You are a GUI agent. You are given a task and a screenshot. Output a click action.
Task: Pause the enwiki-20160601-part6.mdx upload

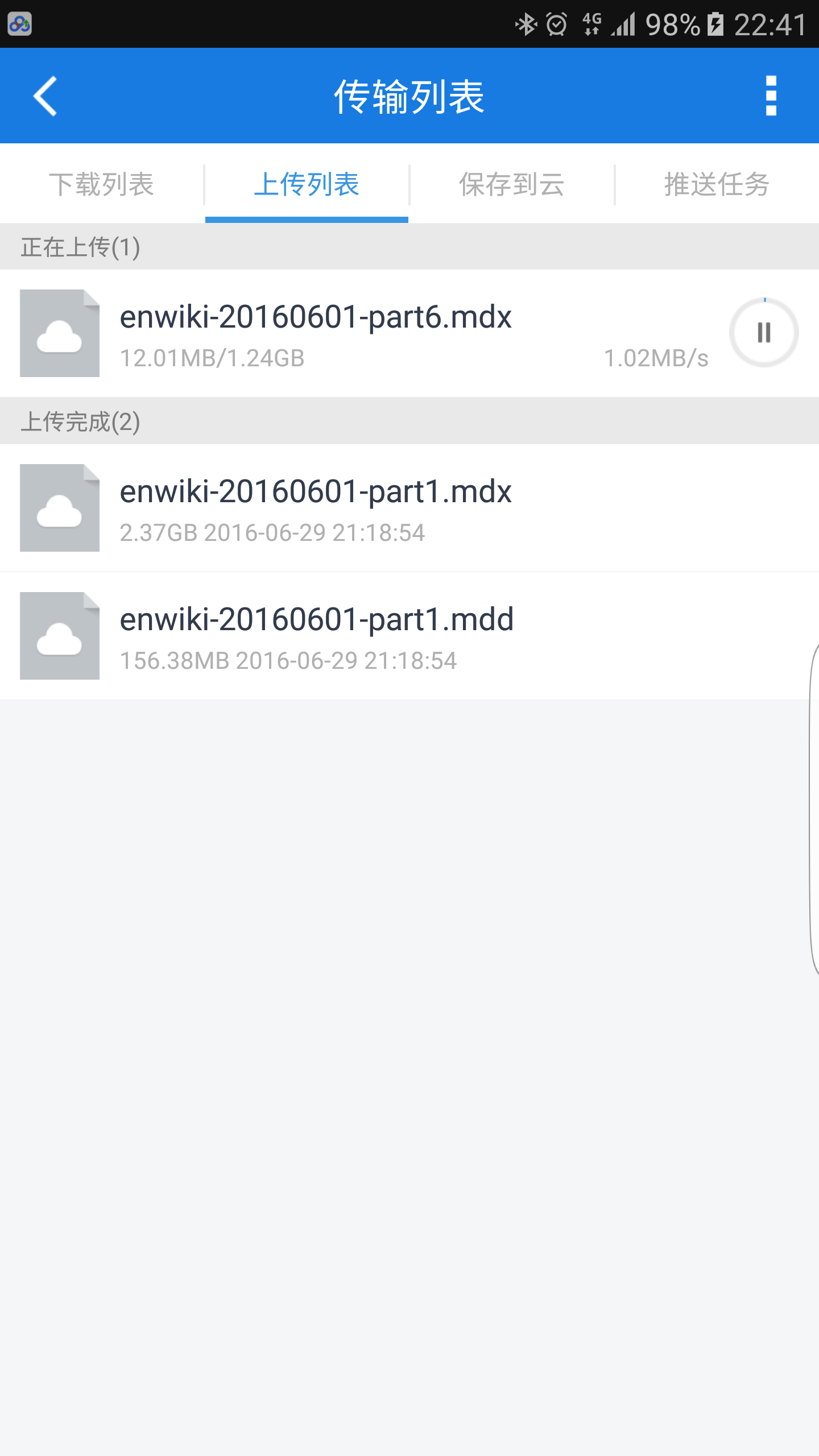click(x=764, y=333)
